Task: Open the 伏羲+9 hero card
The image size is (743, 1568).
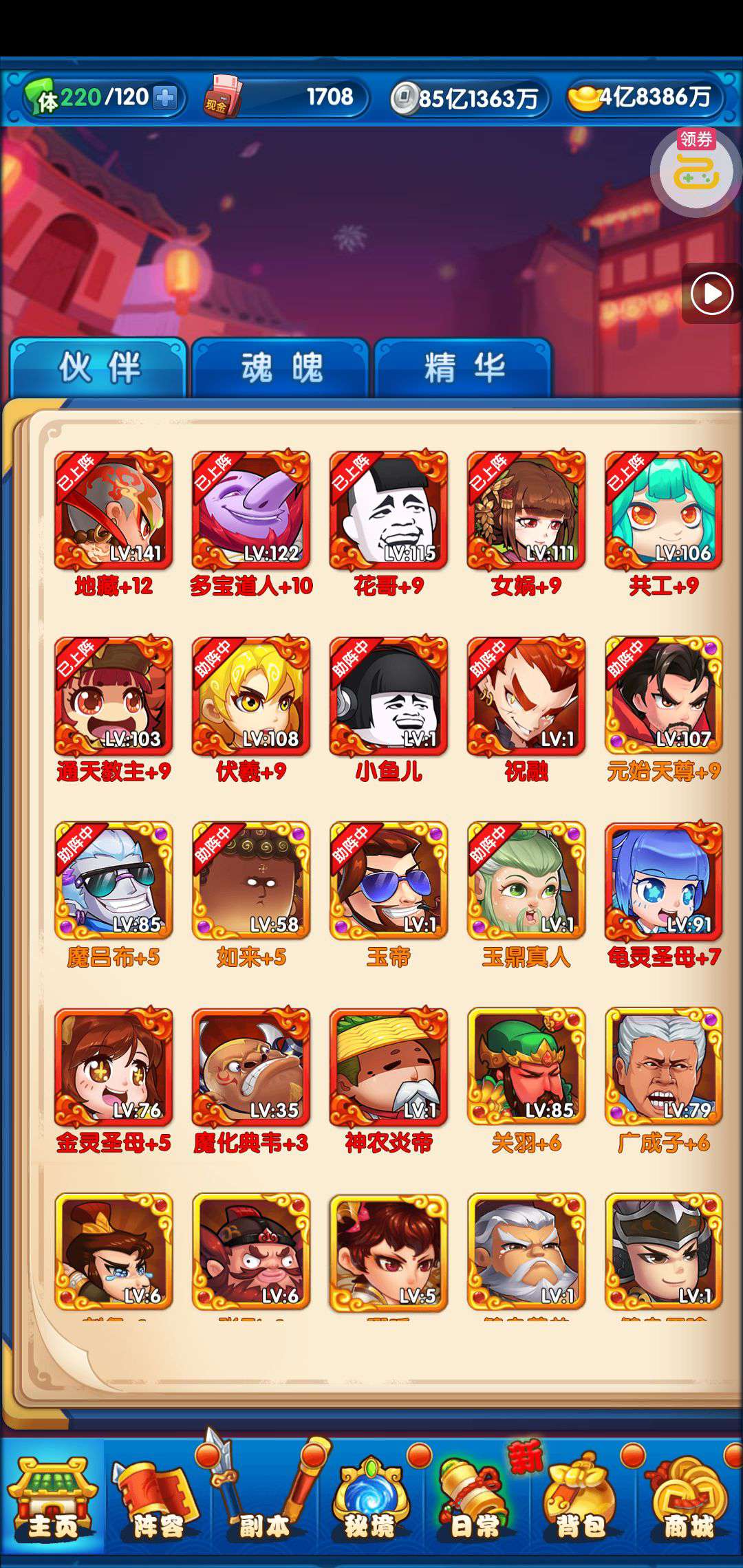Action: (251, 696)
